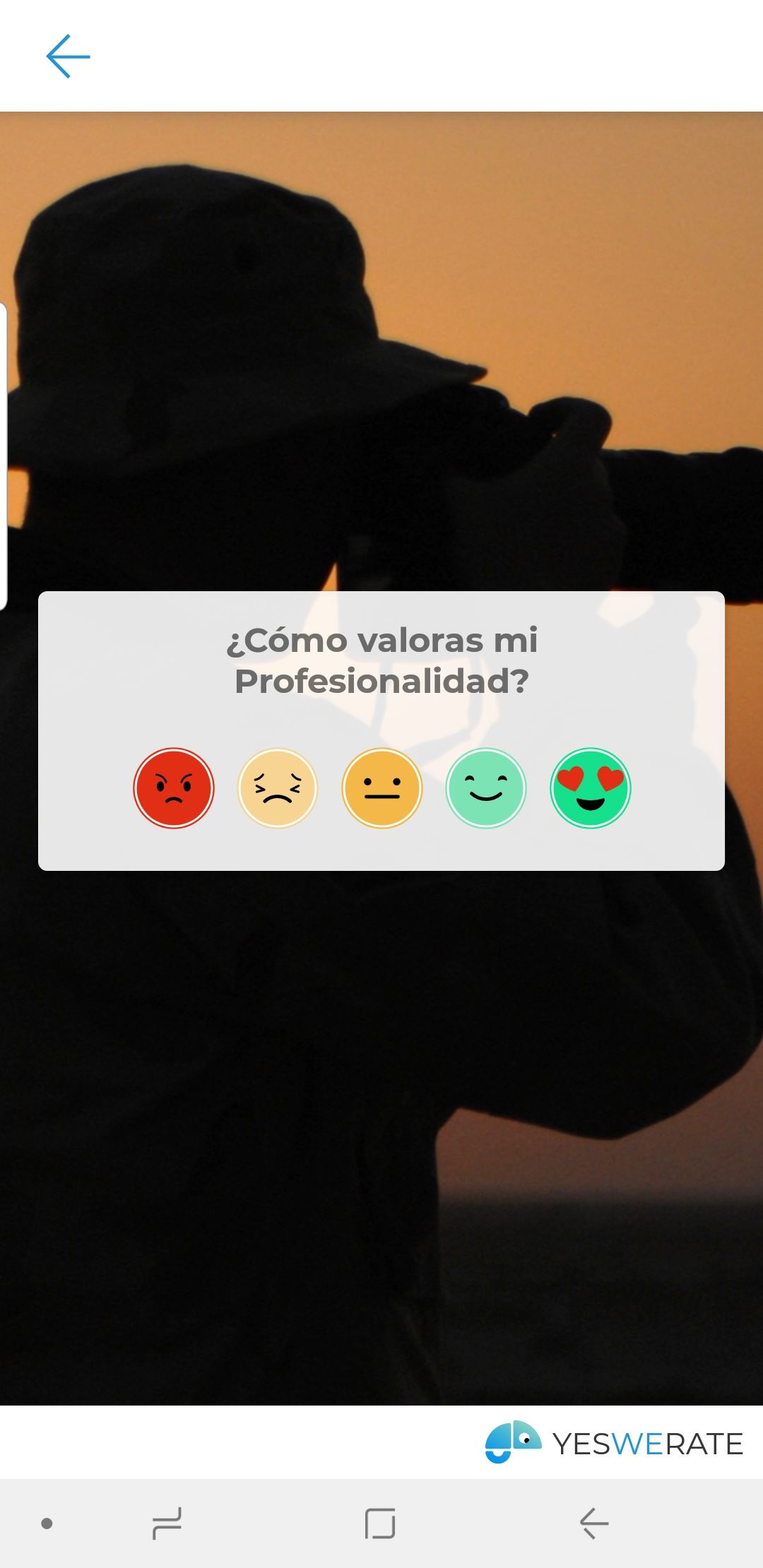Pick the smiling light green face

point(486,788)
